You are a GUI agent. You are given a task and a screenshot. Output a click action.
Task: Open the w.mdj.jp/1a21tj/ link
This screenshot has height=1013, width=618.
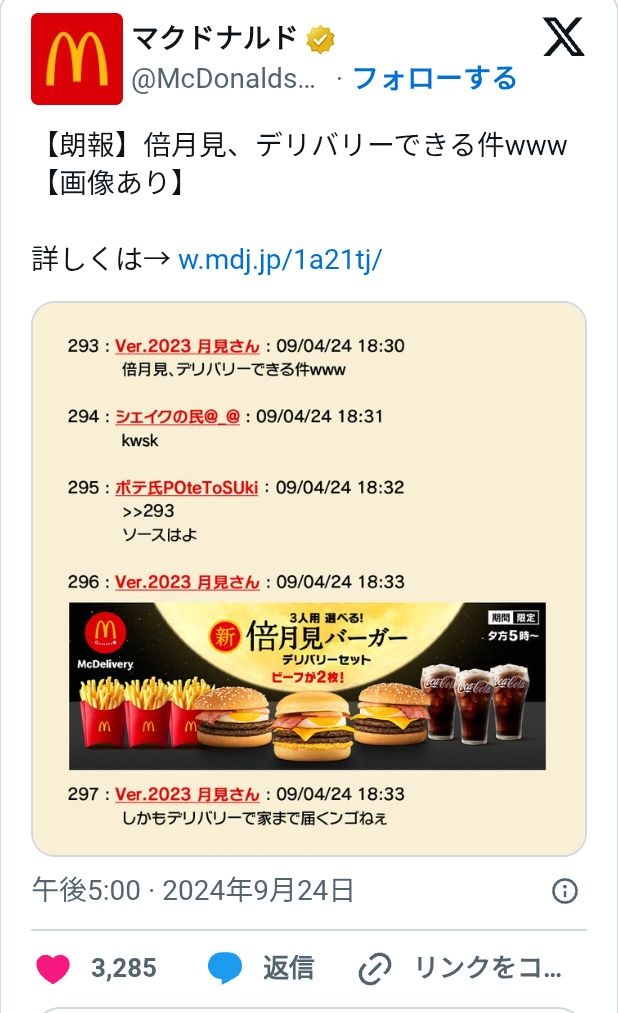coord(280,259)
